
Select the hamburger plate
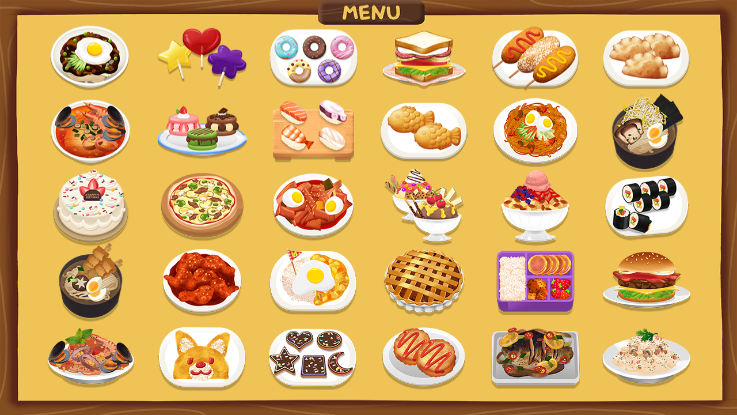pyautogui.click(x=646, y=278)
